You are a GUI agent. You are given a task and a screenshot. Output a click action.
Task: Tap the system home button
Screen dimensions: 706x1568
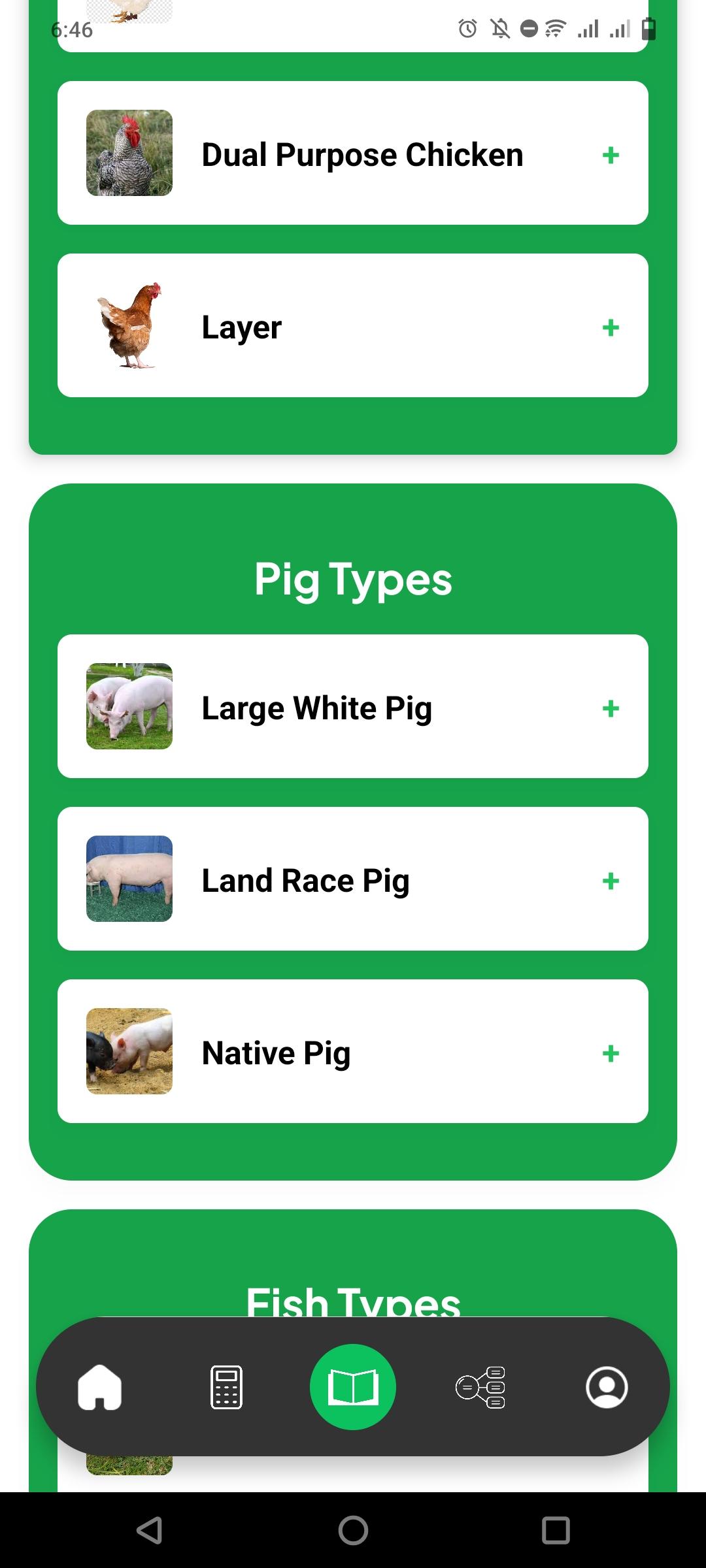tap(353, 1530)
